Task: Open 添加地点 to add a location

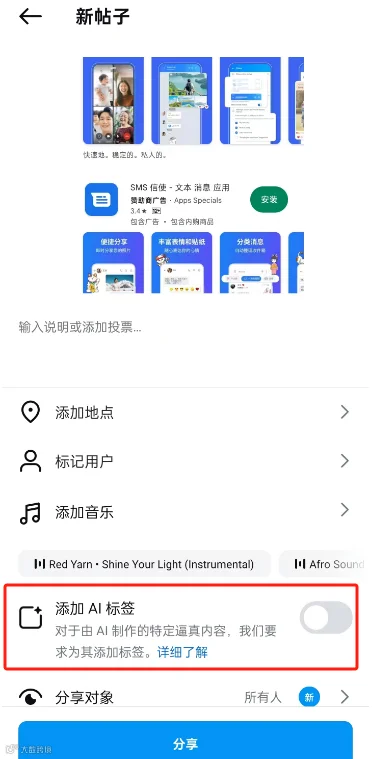Action: coord(187,412)
